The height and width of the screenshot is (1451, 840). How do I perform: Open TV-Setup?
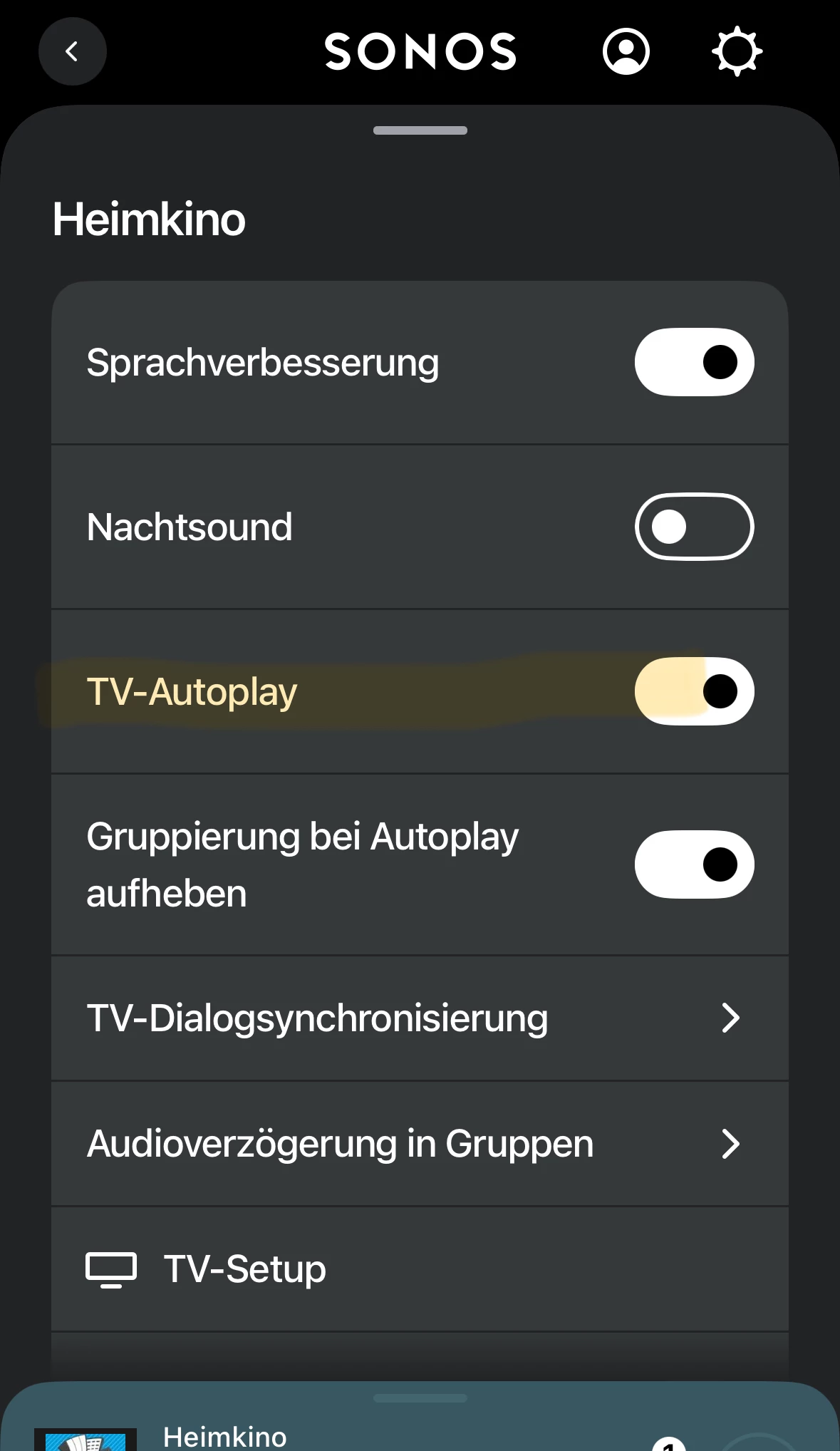tap(420, 1269)
